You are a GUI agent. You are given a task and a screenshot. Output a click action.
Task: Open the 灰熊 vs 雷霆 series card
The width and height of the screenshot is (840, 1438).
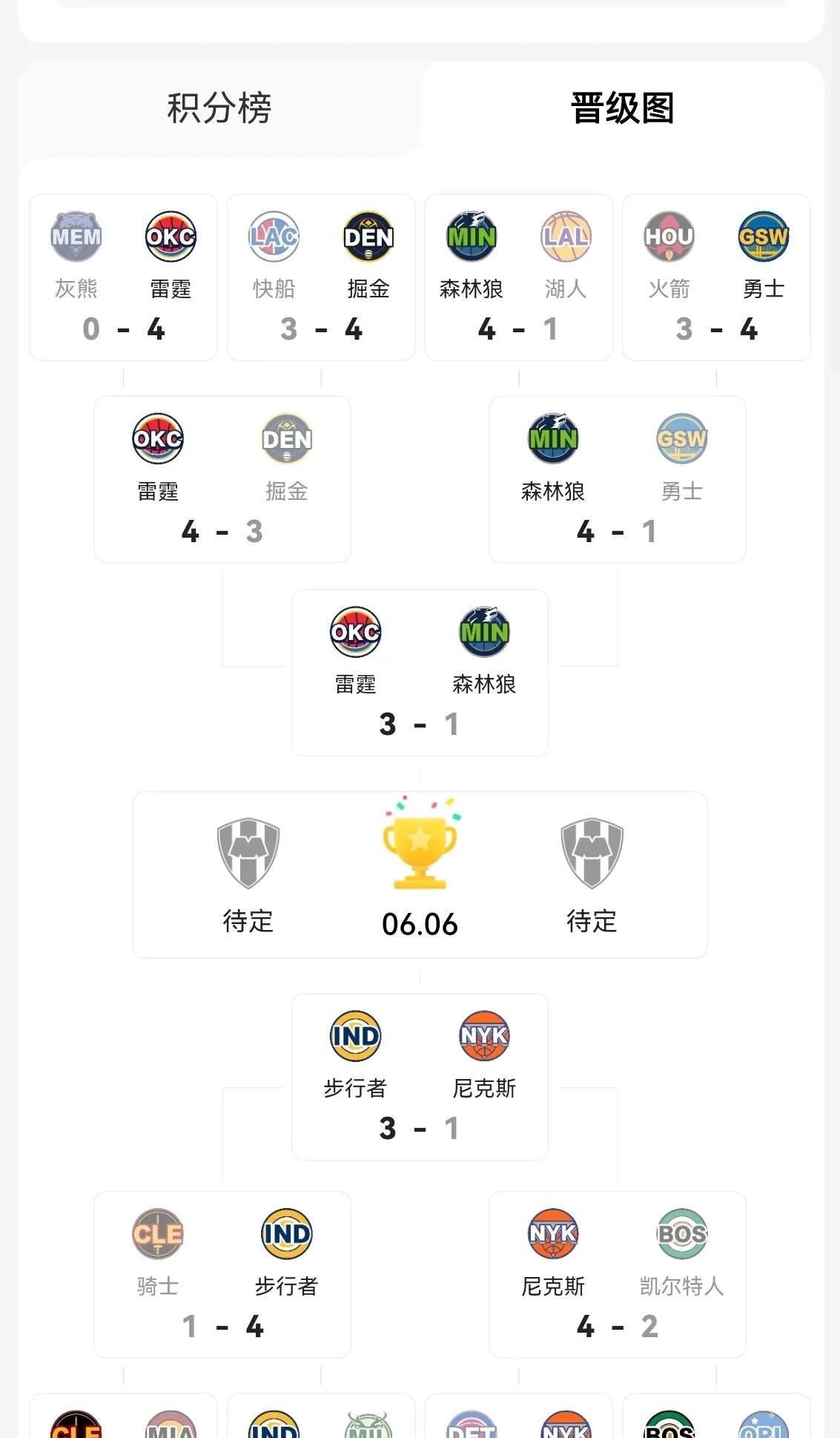pyautogui.click(x=123, y=277)
